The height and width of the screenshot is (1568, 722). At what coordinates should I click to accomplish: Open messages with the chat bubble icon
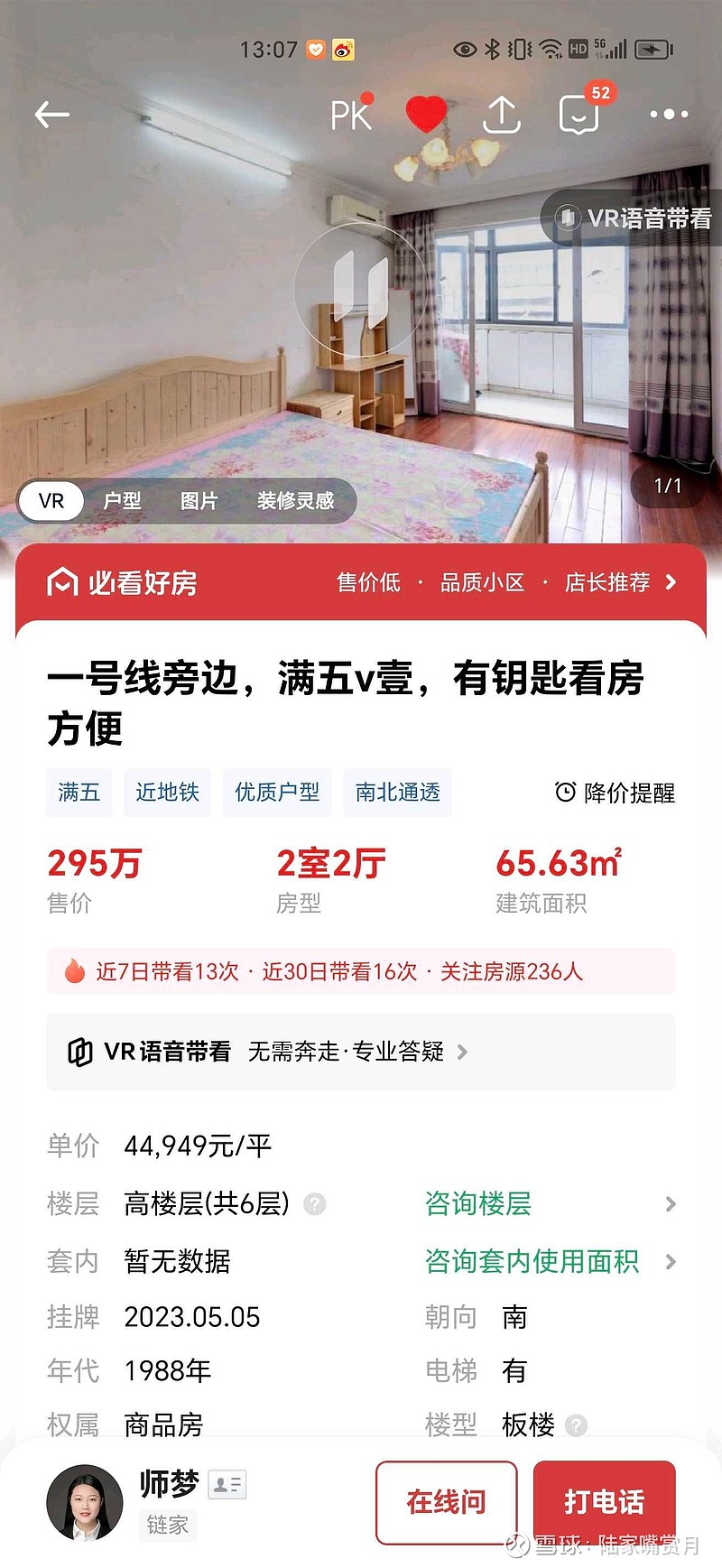click(x=579, y=117)
